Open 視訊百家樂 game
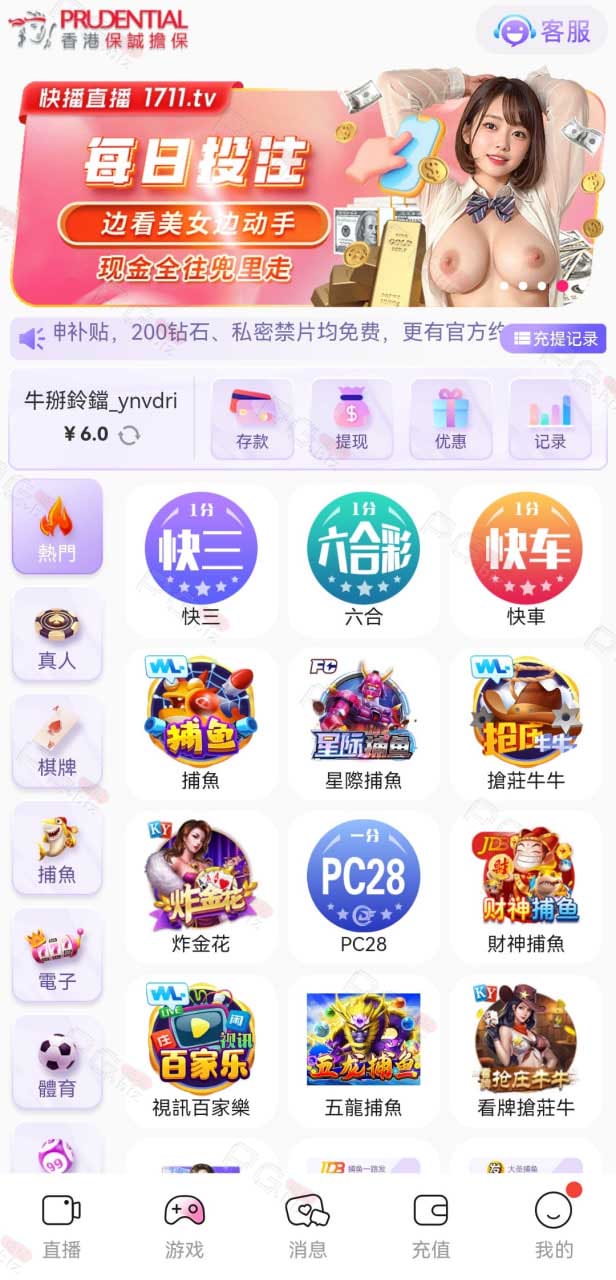Viewport: 616px width, 1280px height. [201, 1051]
